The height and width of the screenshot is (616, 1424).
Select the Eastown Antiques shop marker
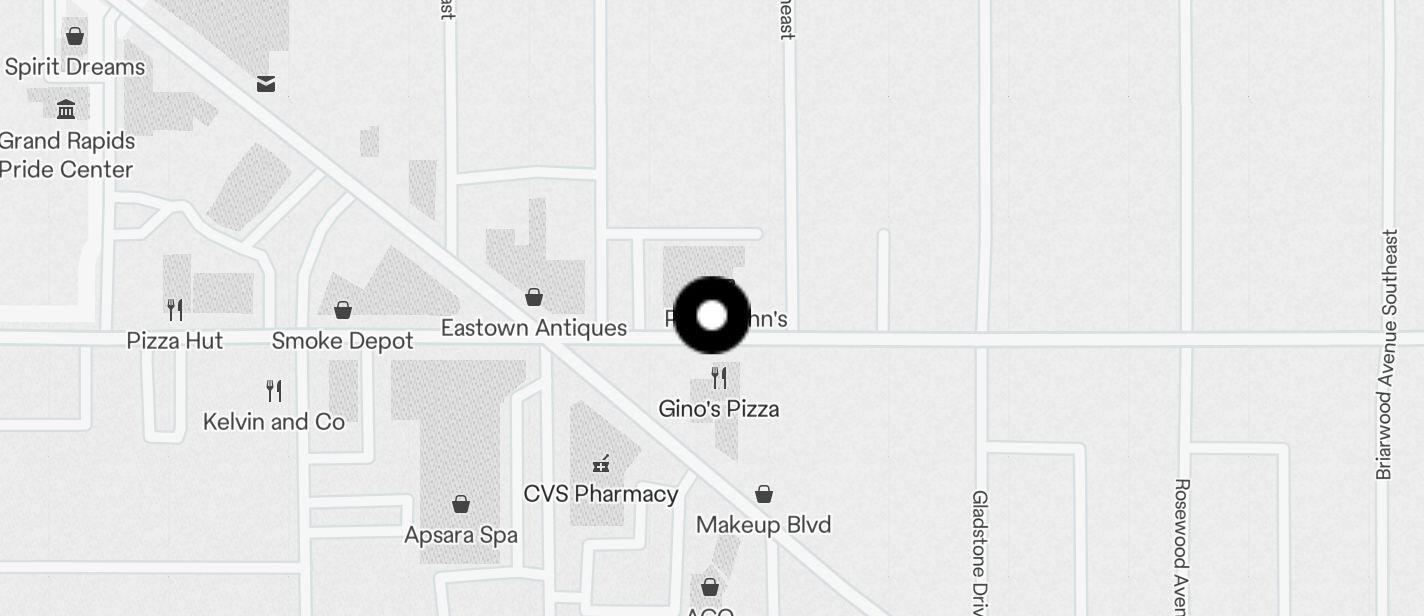[534, 298]
